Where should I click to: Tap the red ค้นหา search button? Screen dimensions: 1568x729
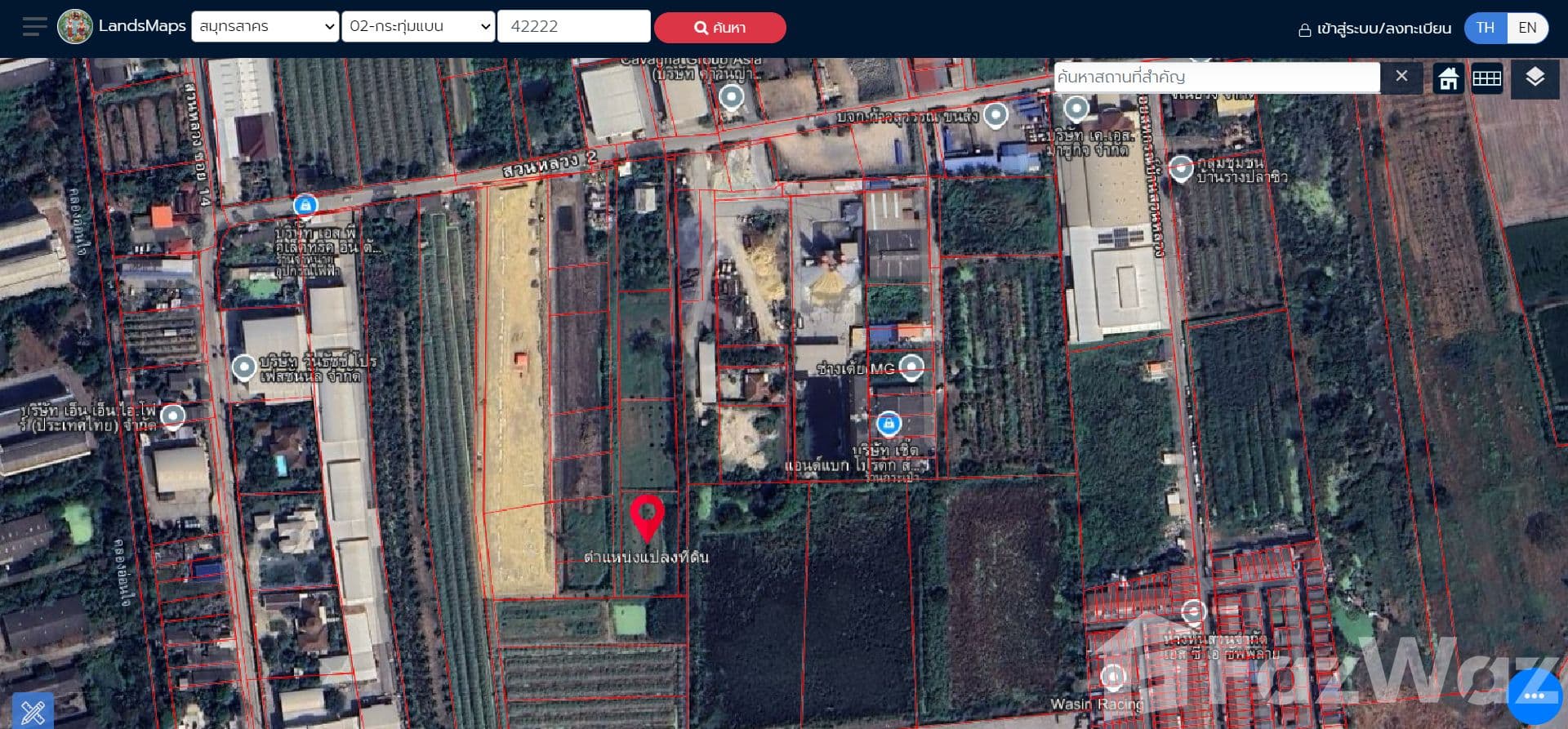click(719, 28)
